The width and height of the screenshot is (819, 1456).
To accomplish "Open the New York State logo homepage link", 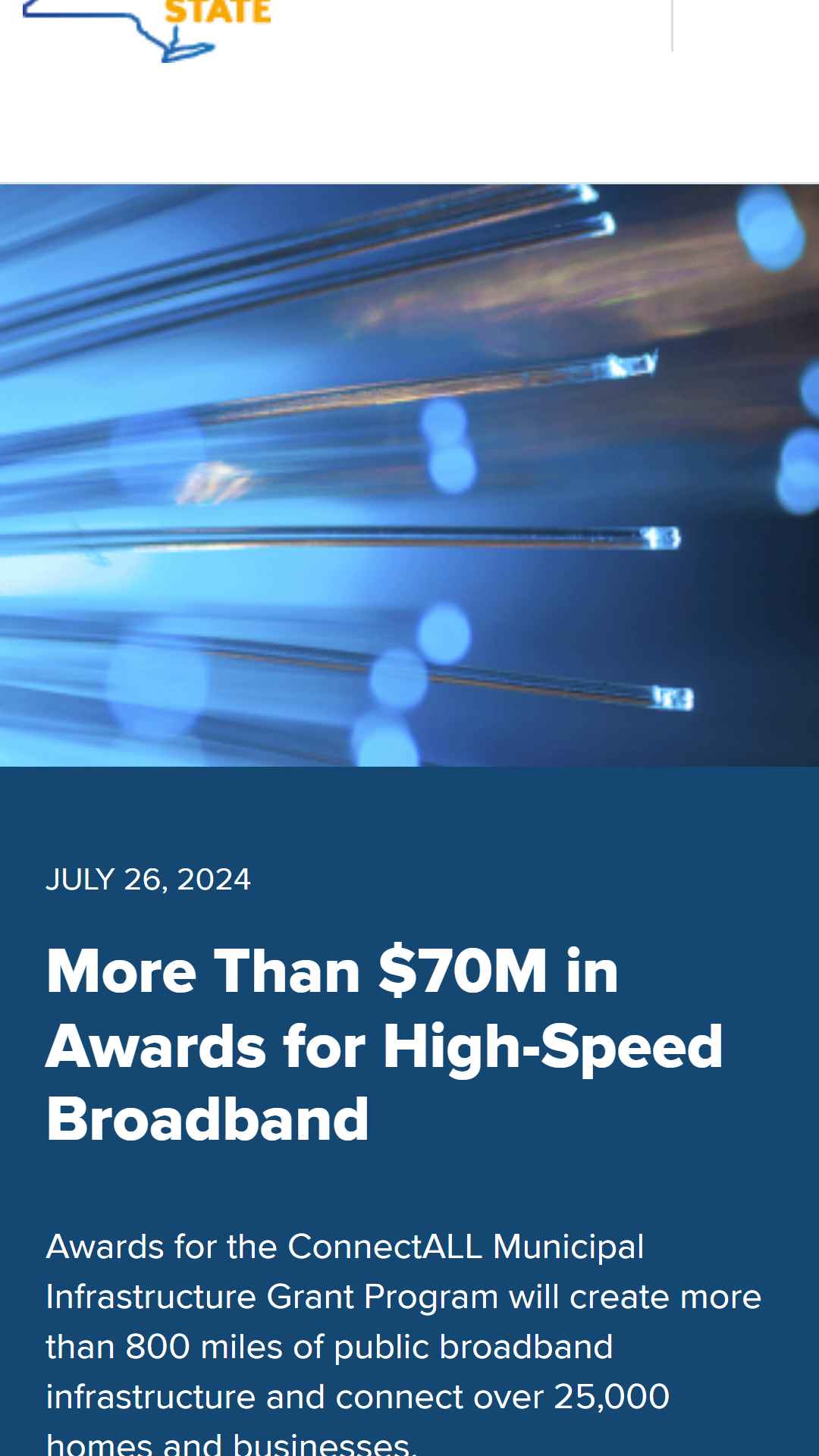I will pos(147,30).
